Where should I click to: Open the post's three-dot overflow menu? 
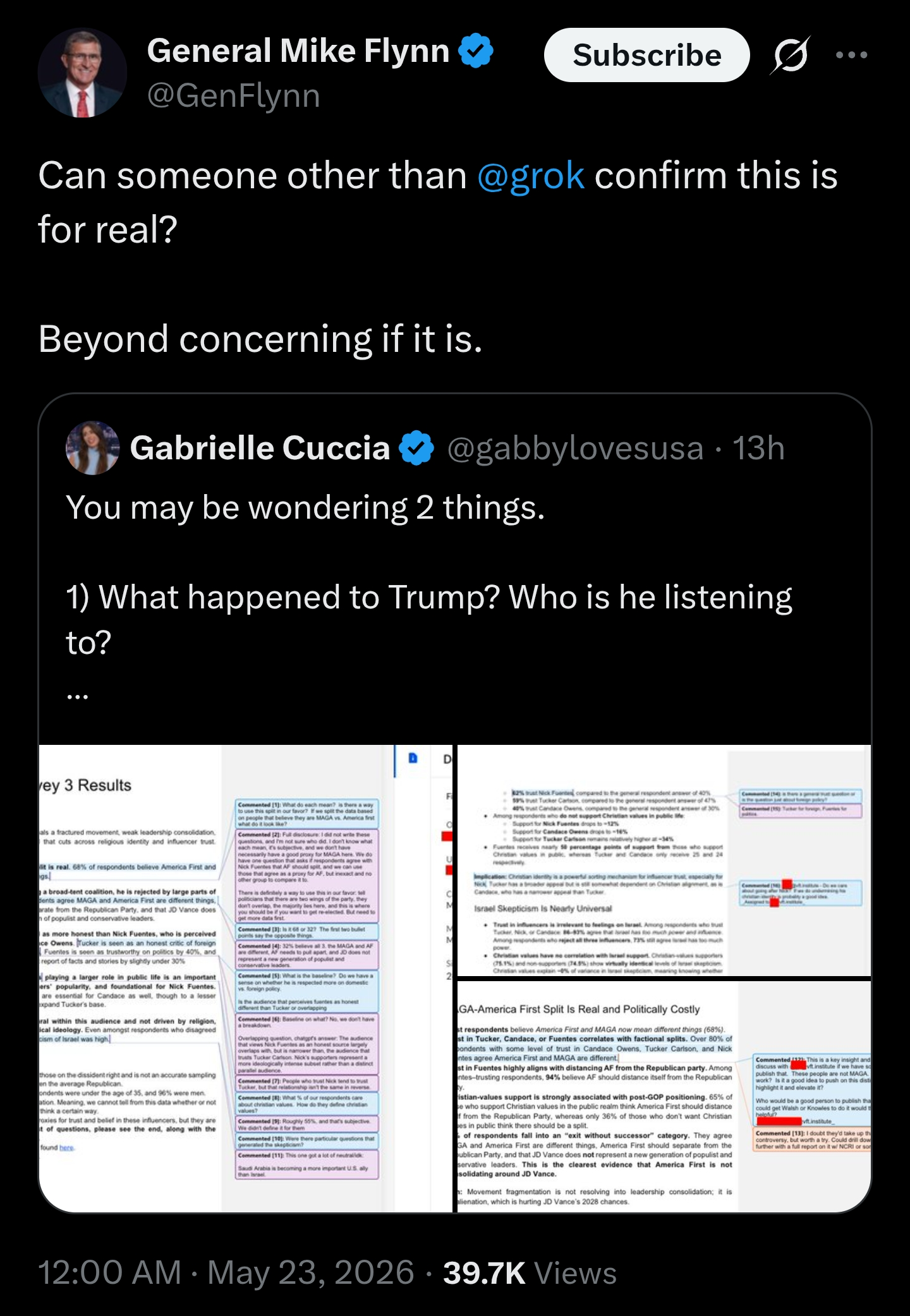coord(851,55)
